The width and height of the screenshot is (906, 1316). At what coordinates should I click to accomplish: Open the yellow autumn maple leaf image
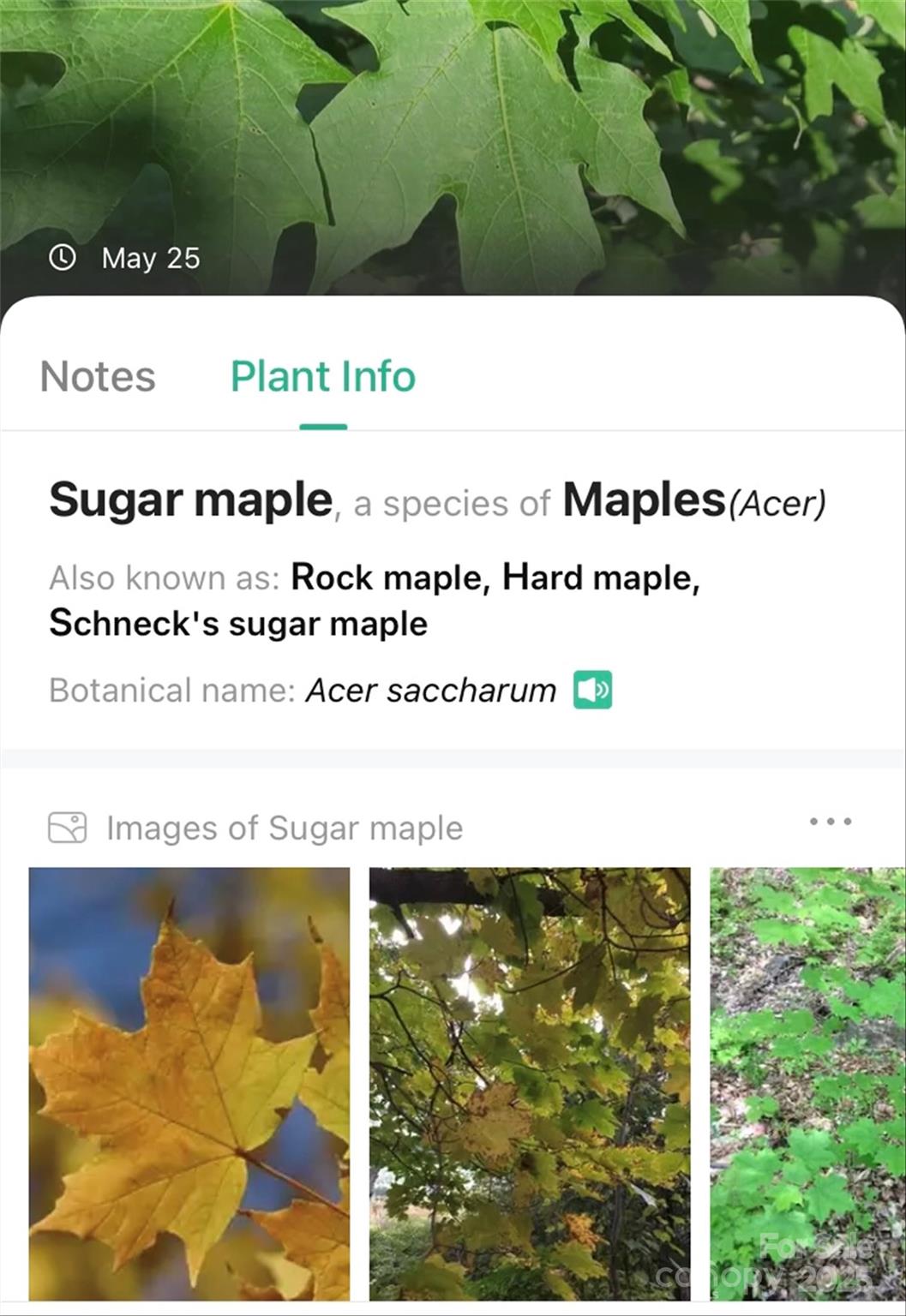pos(189,1083)
